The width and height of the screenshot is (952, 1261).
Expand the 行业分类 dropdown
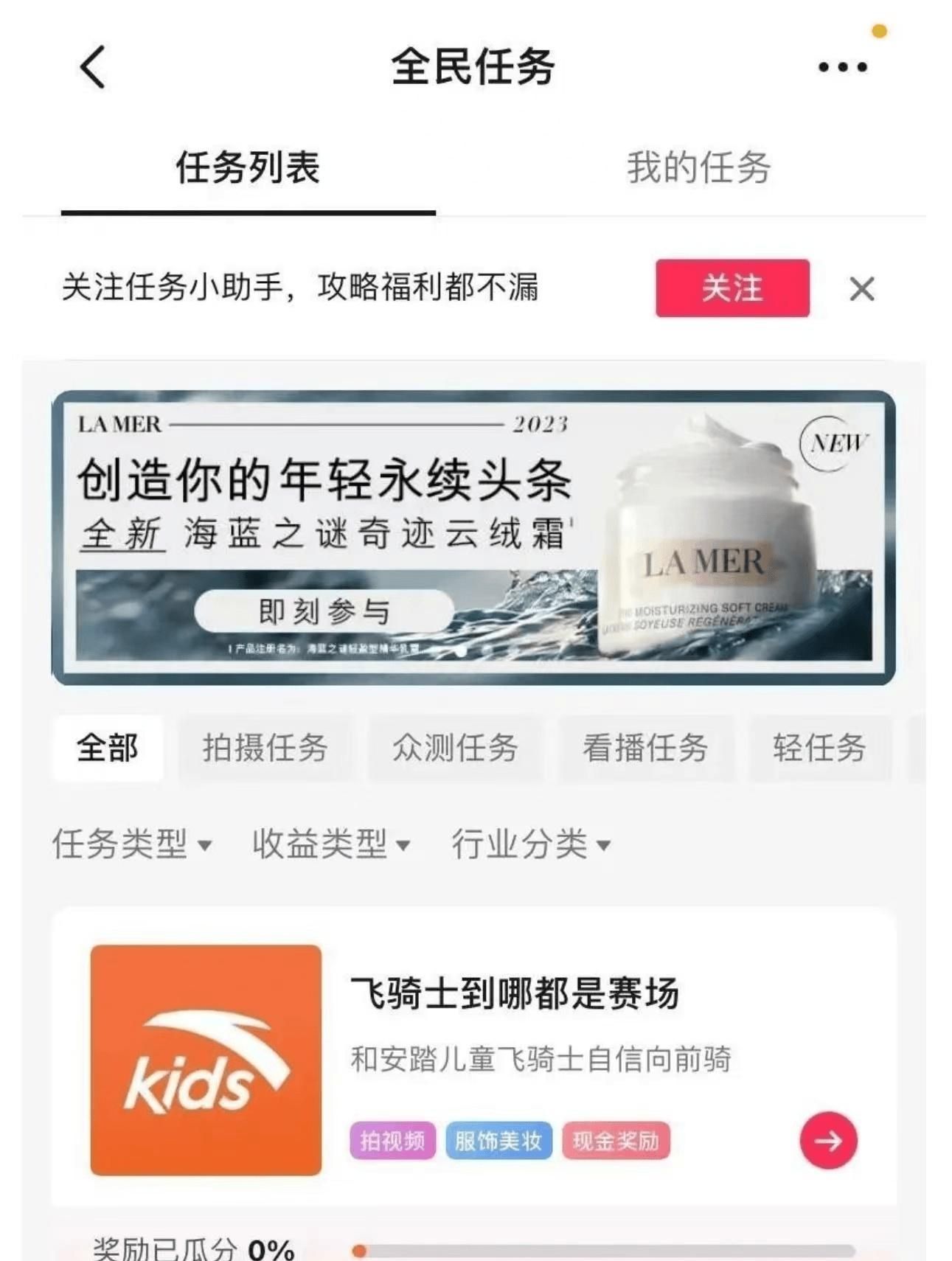click(x=531, y=844)
